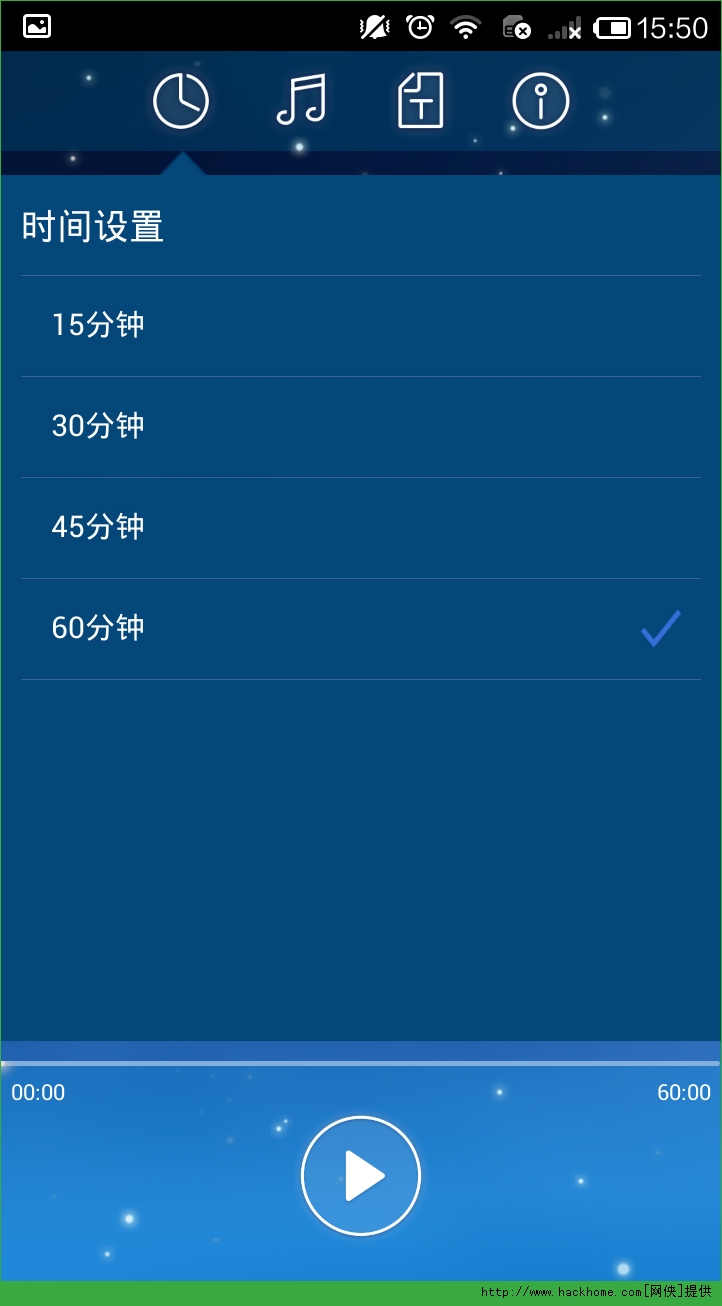Open the text document tab

421,101
